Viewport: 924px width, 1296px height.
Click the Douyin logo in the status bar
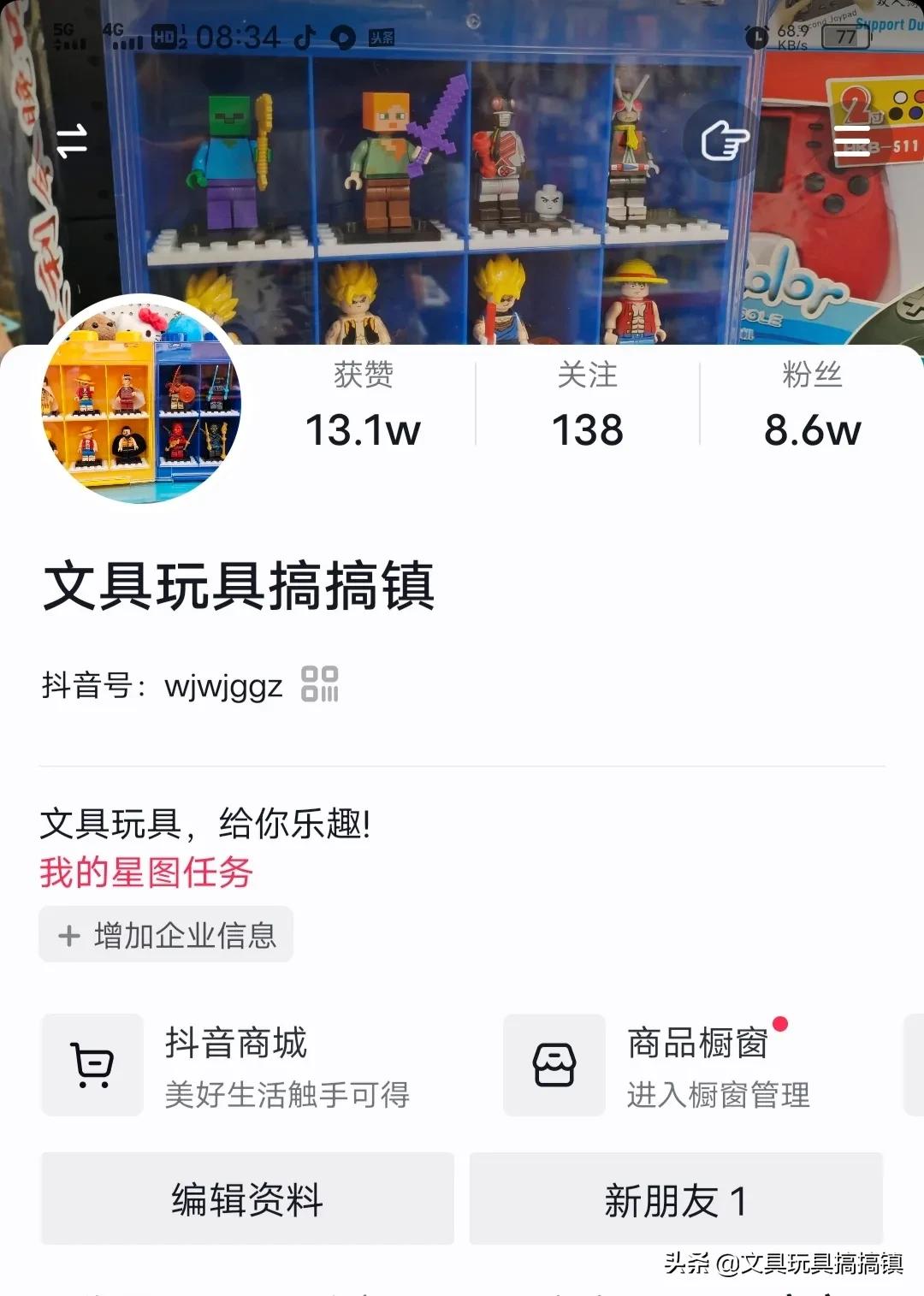pos(306,38)
